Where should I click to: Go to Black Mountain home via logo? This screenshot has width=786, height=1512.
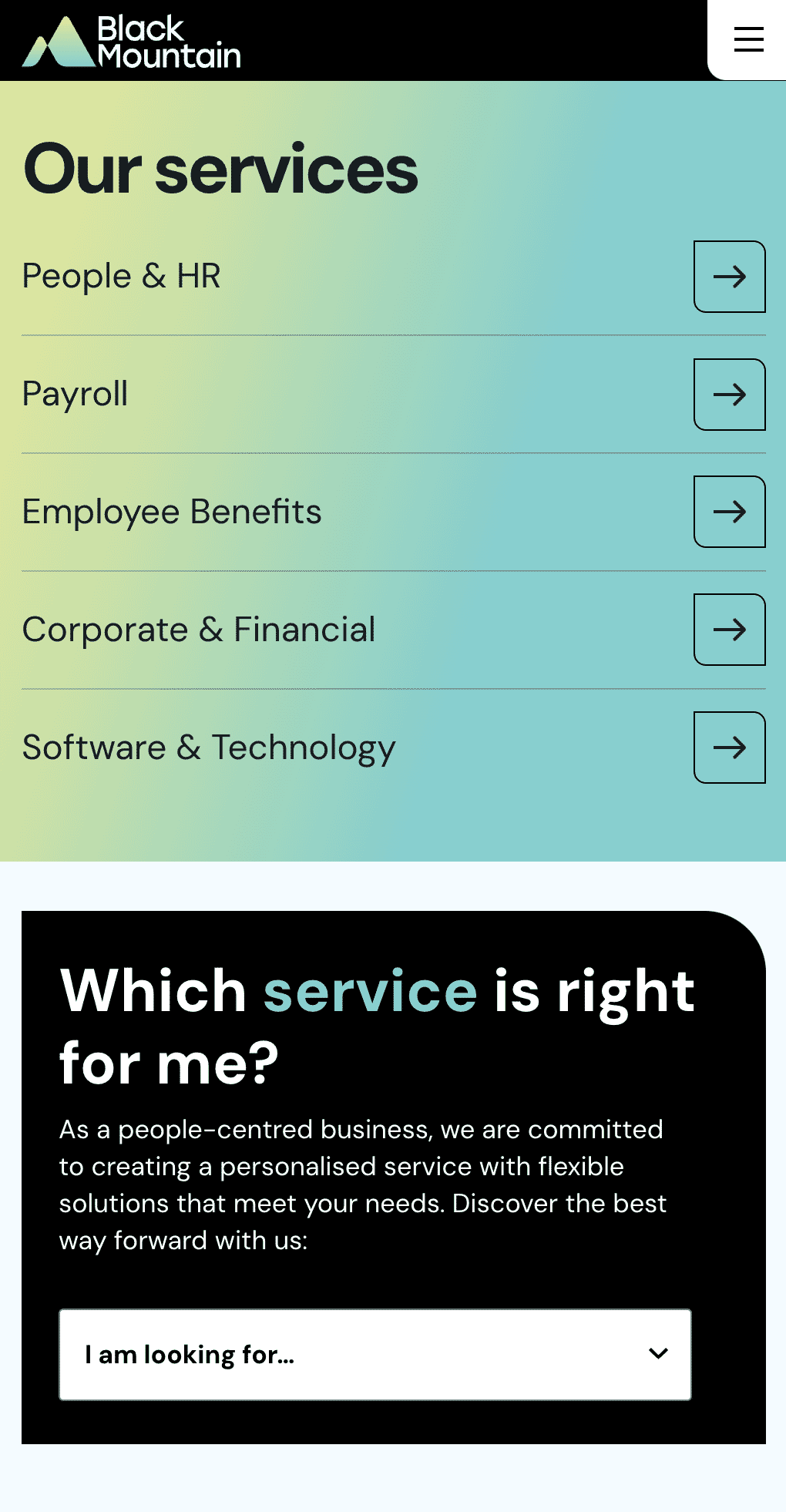click(x=132, y=42)
